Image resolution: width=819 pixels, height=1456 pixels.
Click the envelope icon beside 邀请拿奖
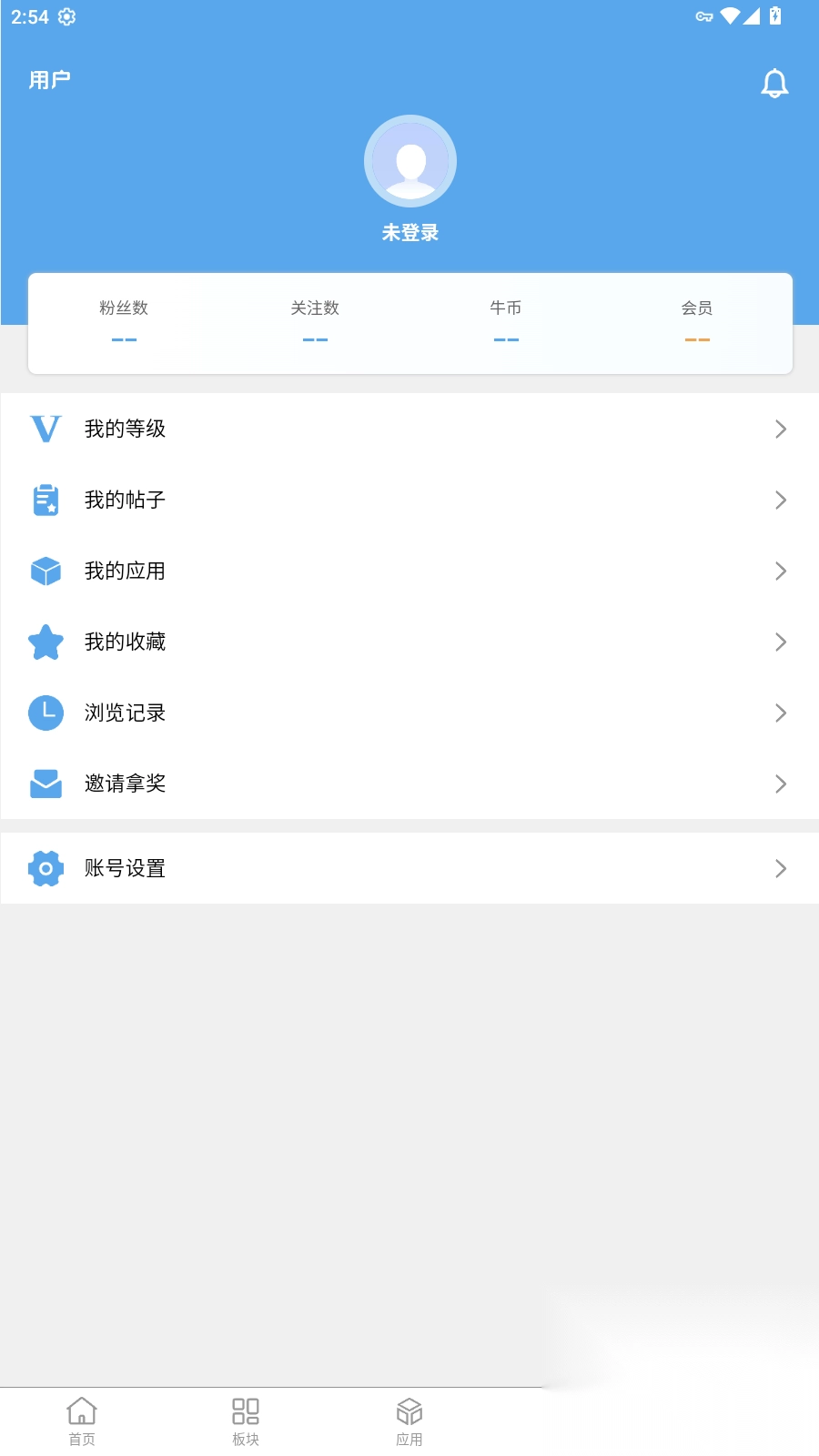[x=45, y=784]
